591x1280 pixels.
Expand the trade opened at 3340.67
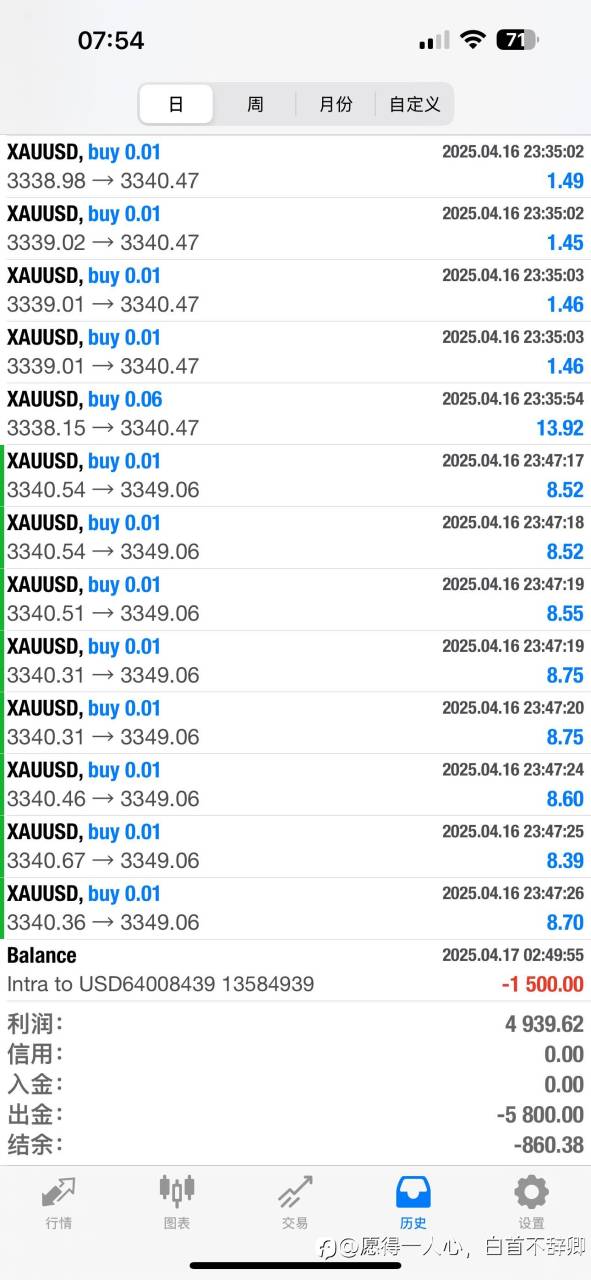coord(295,847)
